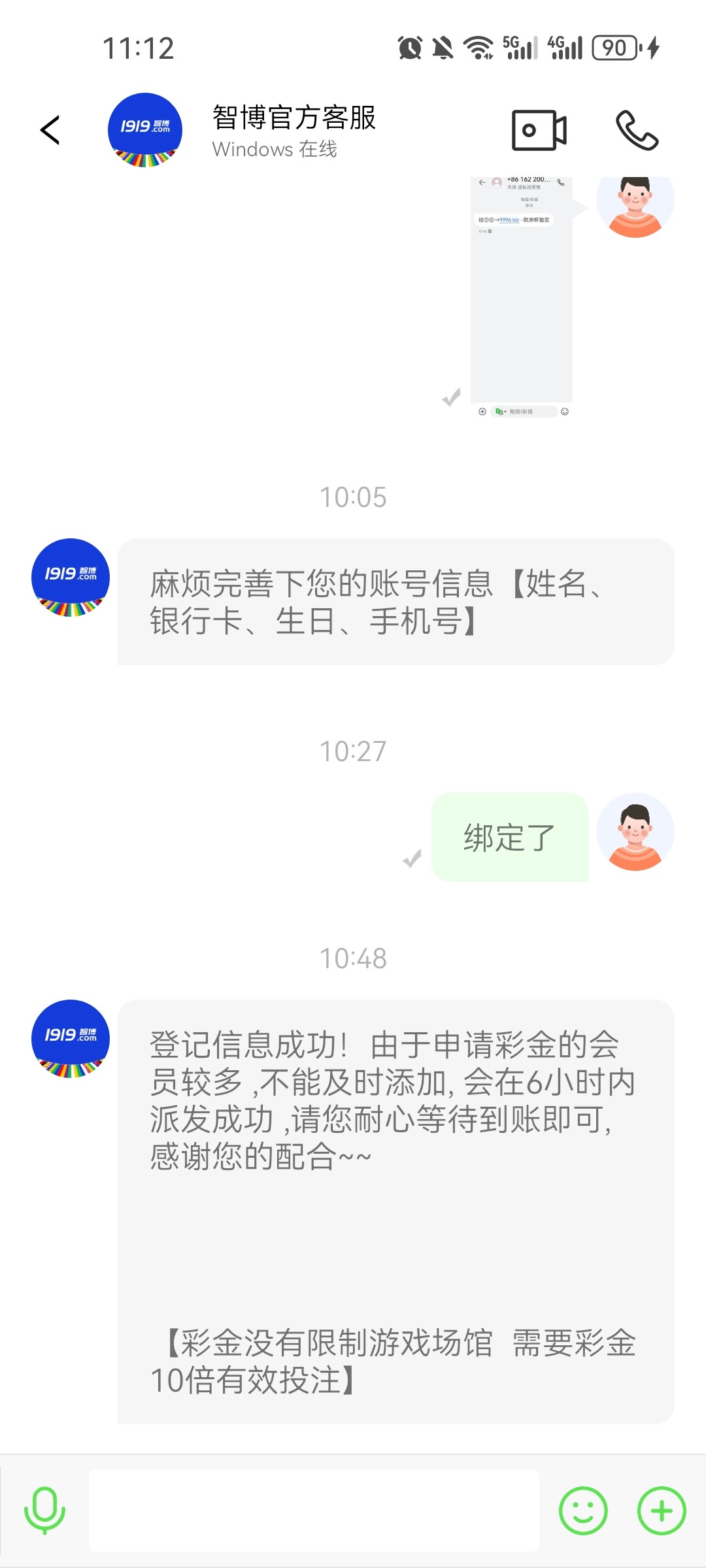Image resolution: width=706 pixels, height=1568 pixels.
Task: Open the plus attachment menu
Action: tap(662, 1510)
